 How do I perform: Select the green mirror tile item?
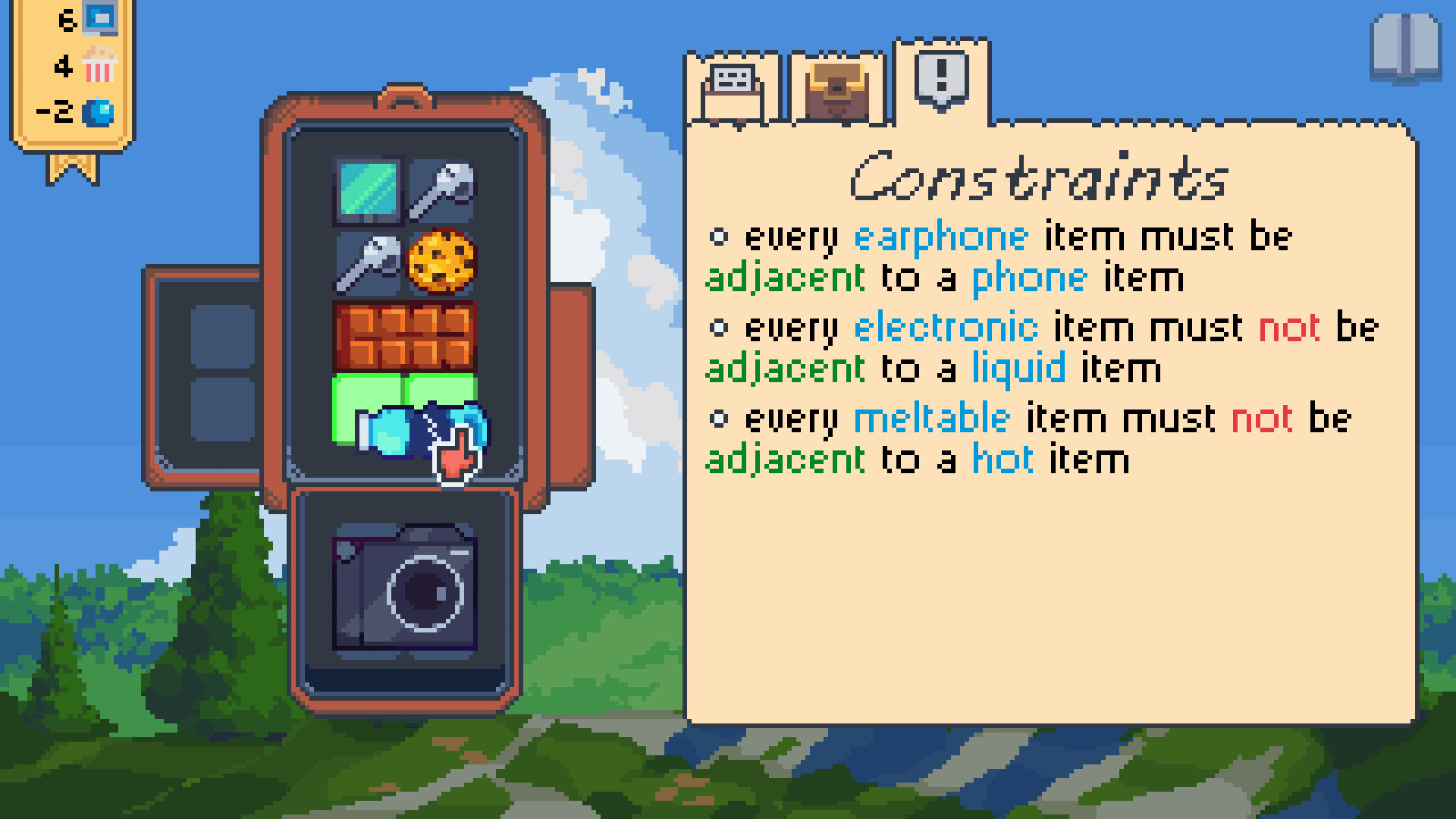pos(368,190)
